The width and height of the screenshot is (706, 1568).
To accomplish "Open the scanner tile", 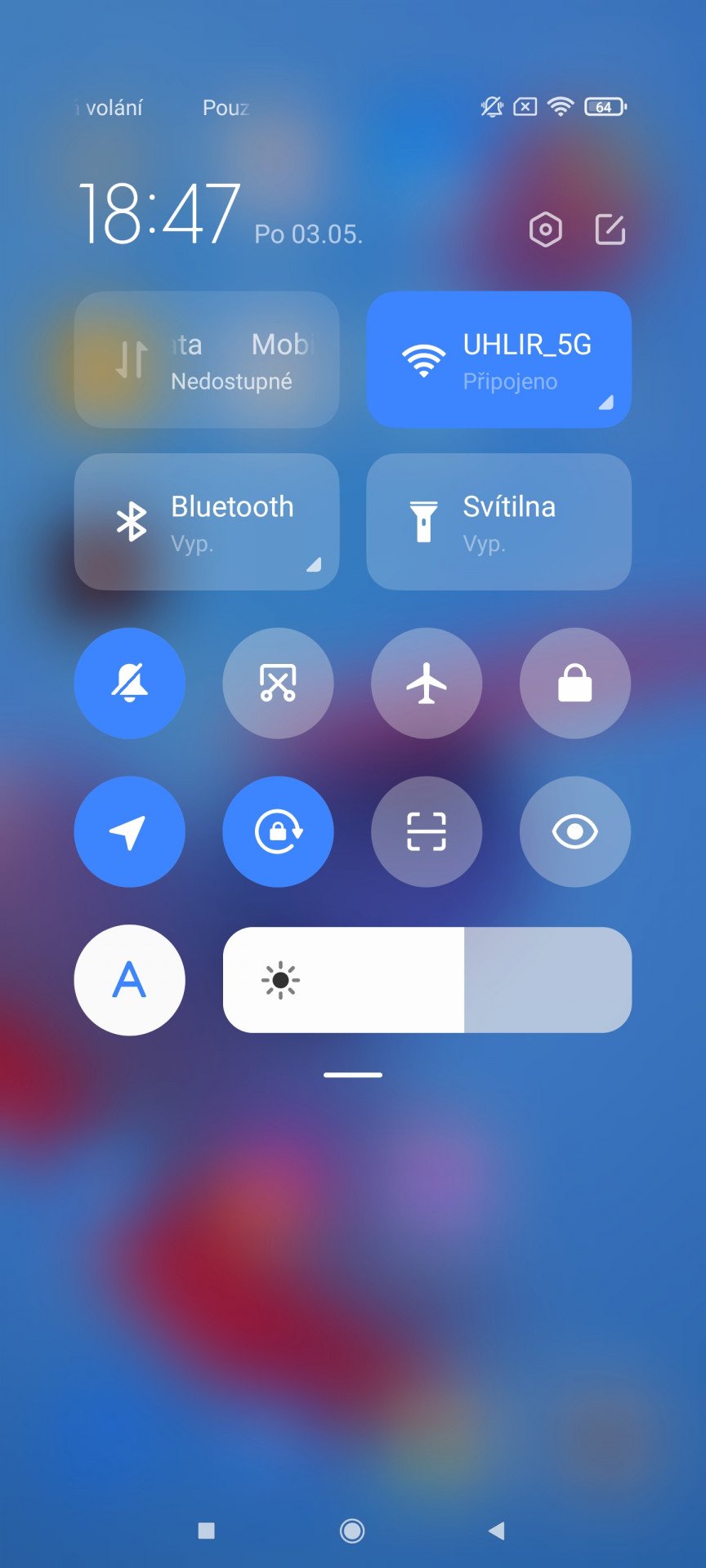I will [x=427, y=831].
